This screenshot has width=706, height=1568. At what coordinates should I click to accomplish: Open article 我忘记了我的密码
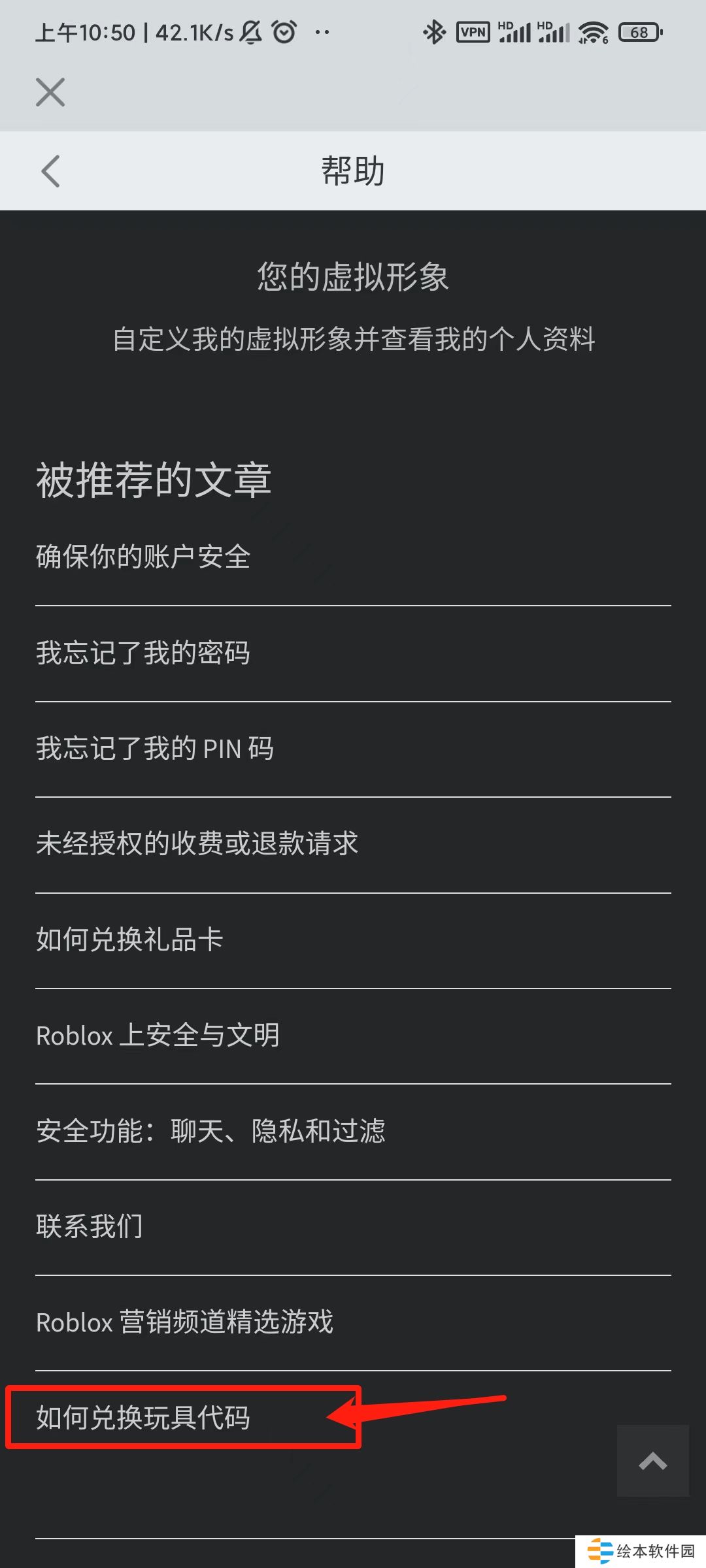tap(143, 653)
